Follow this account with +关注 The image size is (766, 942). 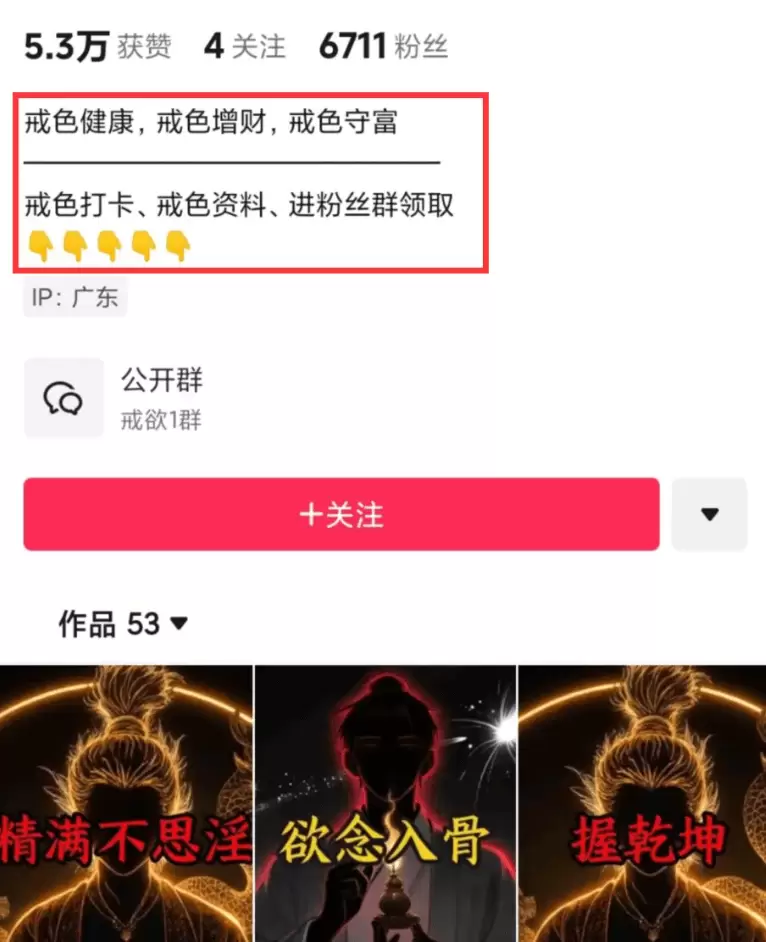(x=341, y=515)
